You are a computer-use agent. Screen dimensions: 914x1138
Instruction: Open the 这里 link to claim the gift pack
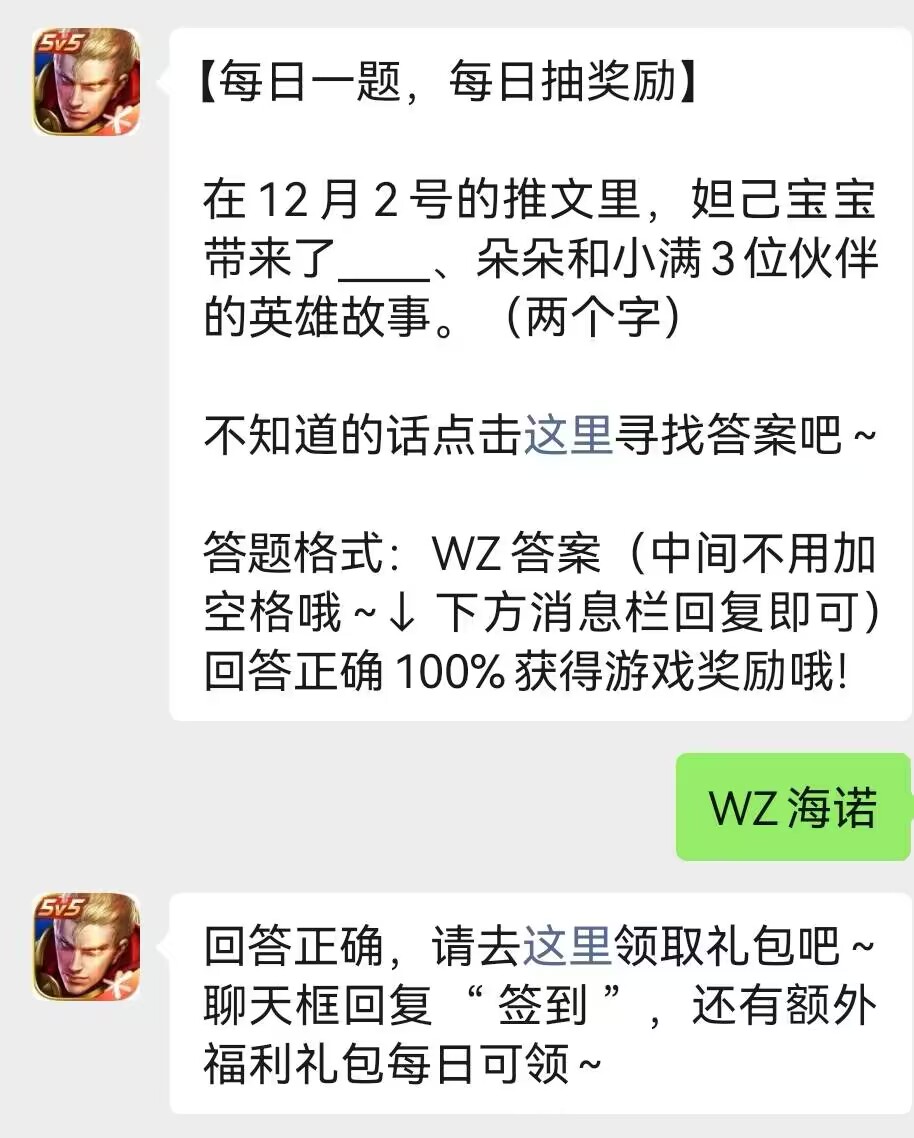point(567,945)
